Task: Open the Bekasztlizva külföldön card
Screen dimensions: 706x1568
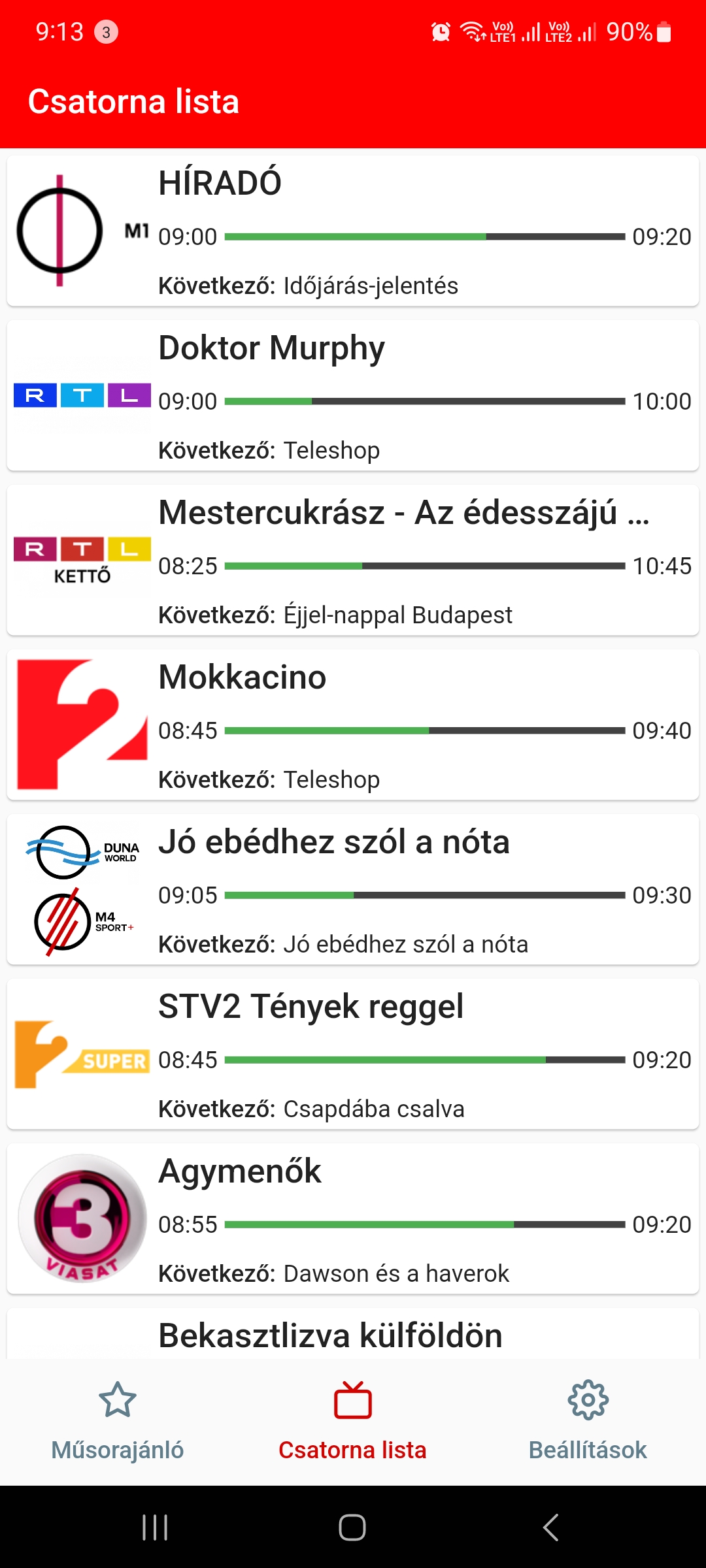Action: coord(353,1334)
